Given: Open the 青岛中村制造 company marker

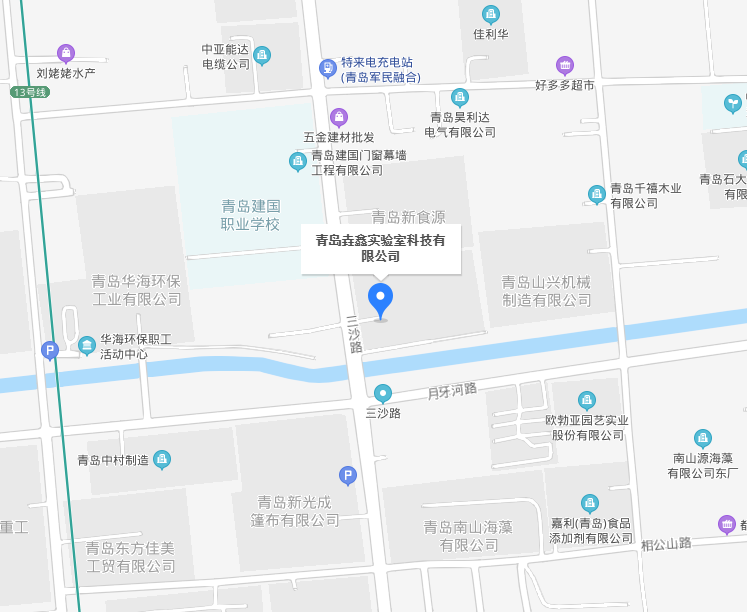Looking at the screenshot, I should [162, 460].
